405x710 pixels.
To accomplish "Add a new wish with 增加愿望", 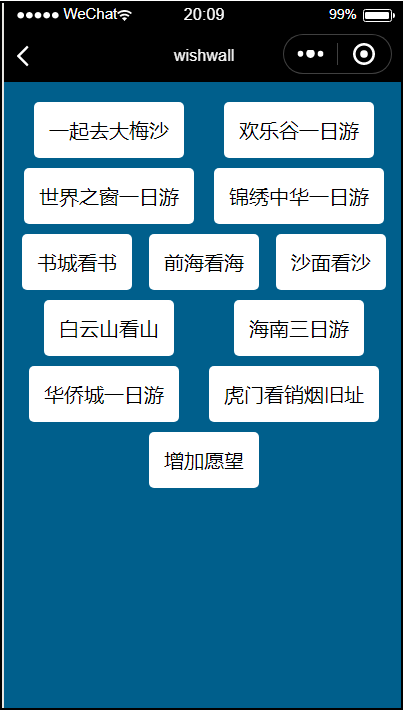I will [x=204, y=460].
